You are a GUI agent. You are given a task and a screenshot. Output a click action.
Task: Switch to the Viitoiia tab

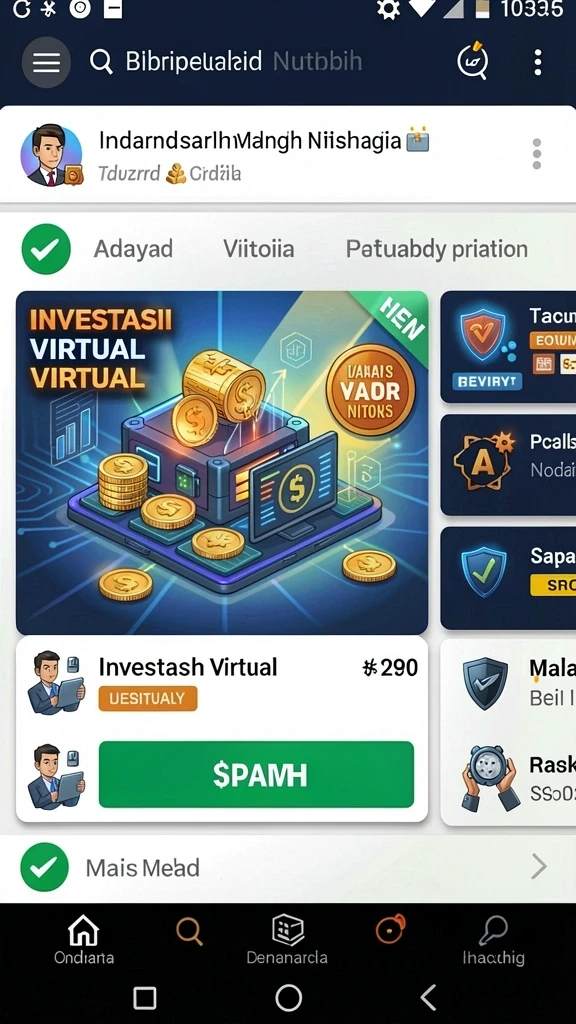tap(259, 249)
